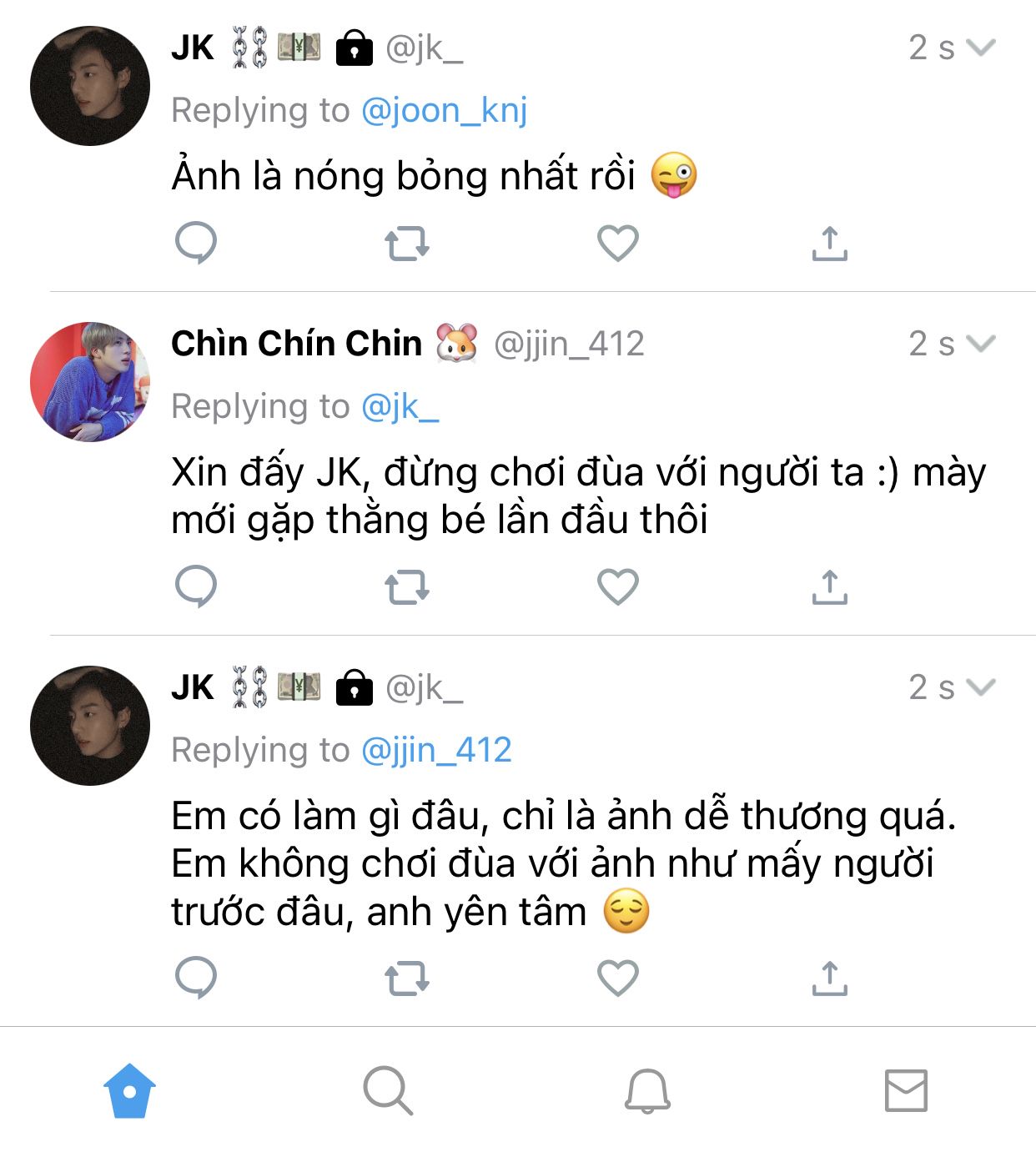Screen dimensions: 1036x1152
Task: Open the @joon_knj mention link
Action: point(444,110)
